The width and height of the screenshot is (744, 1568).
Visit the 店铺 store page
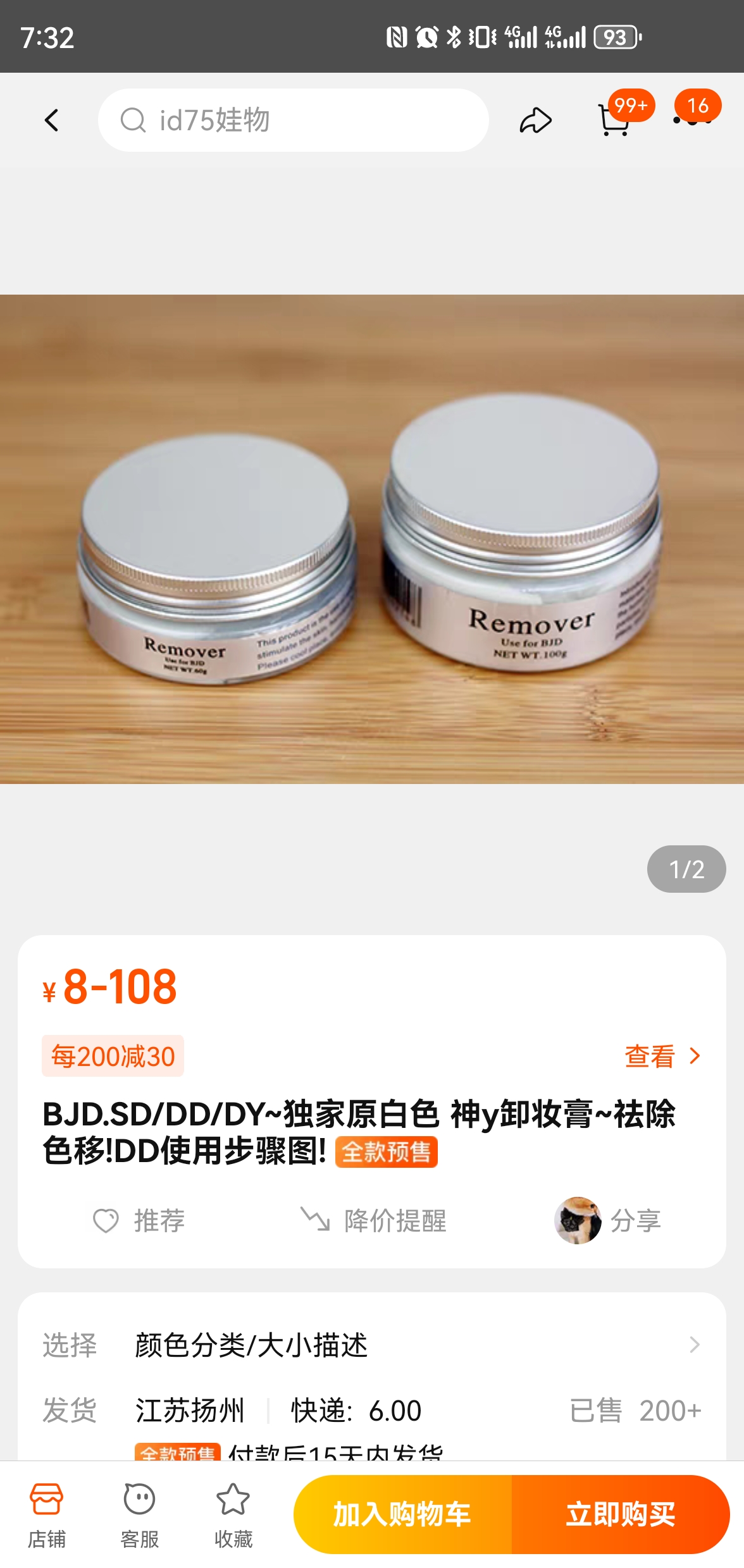click(47, 1515)
